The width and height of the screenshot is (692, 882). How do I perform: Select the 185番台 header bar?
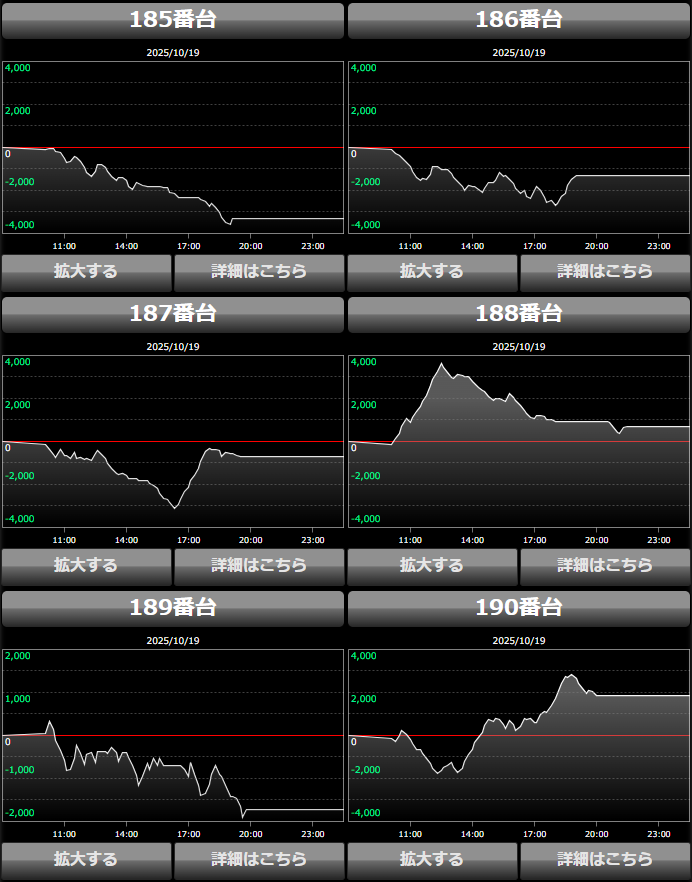click(x=173, y=20)
